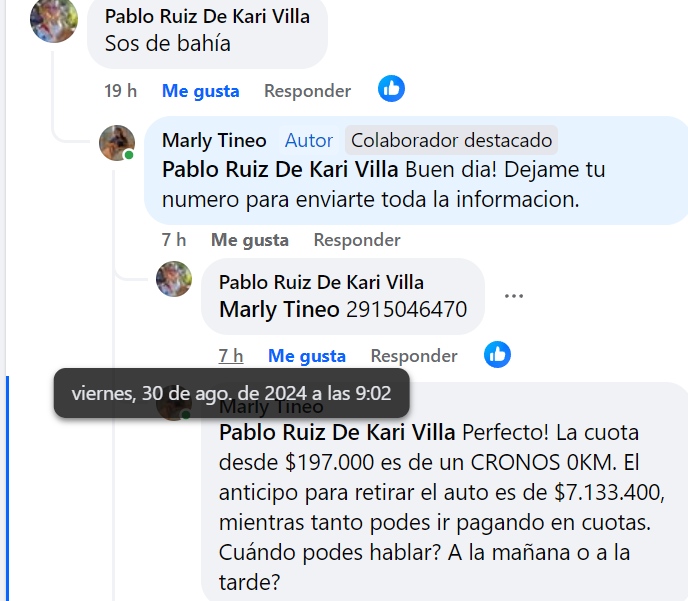Viewport: 688px width, 601px height.
Task: Open the underlined "7 h" timestamp link
Action: click(231, 356)
